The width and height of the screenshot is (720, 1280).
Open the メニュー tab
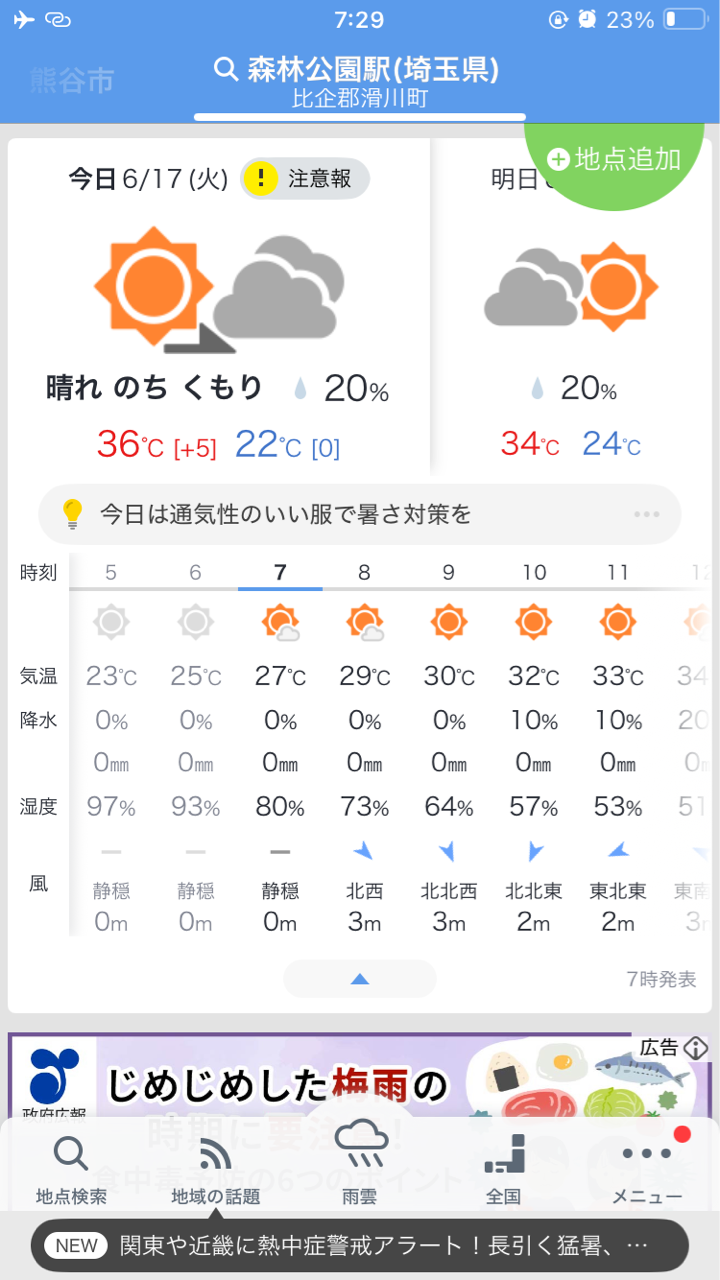click(647, 1168)
